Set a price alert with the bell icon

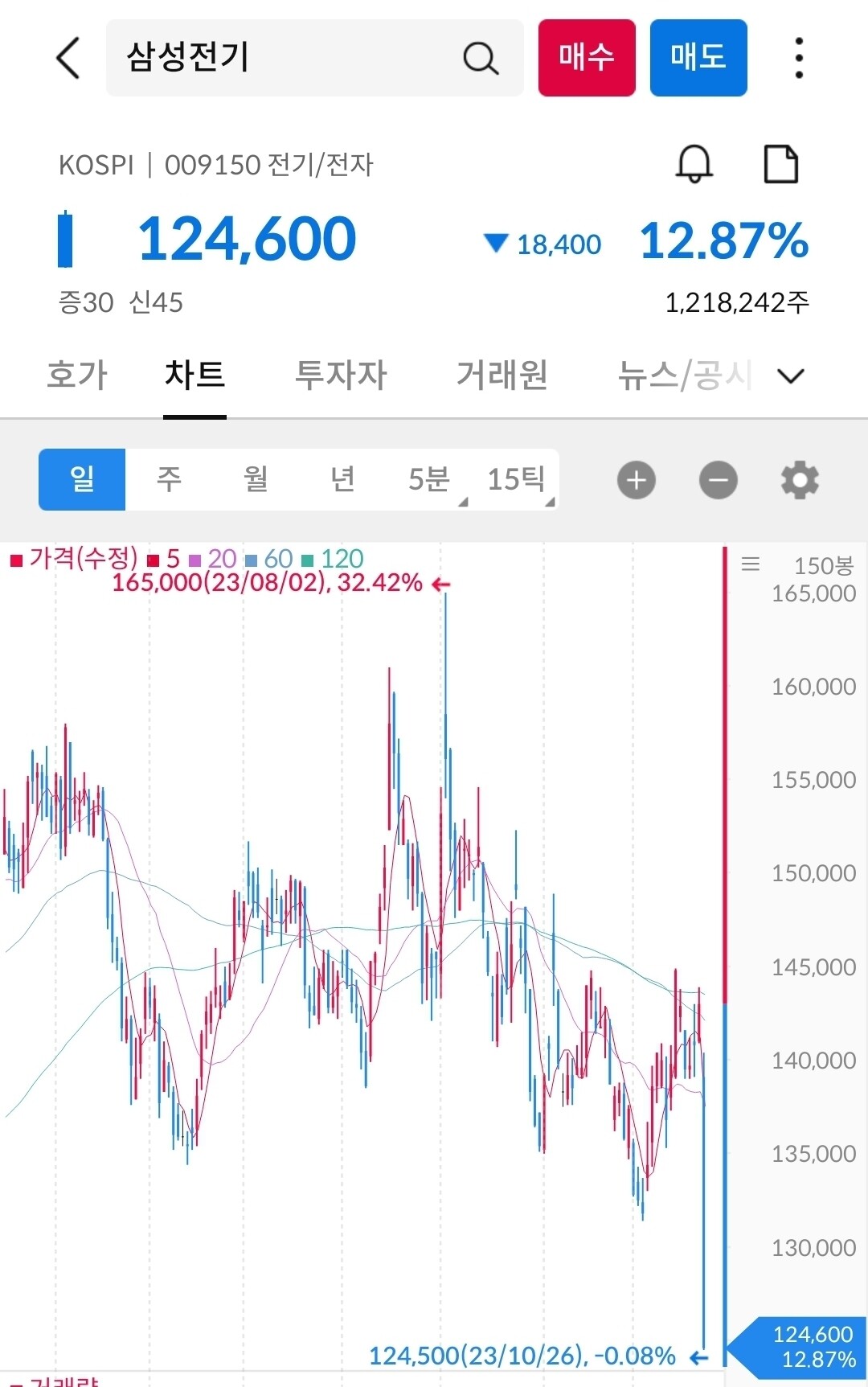(693, 164)
